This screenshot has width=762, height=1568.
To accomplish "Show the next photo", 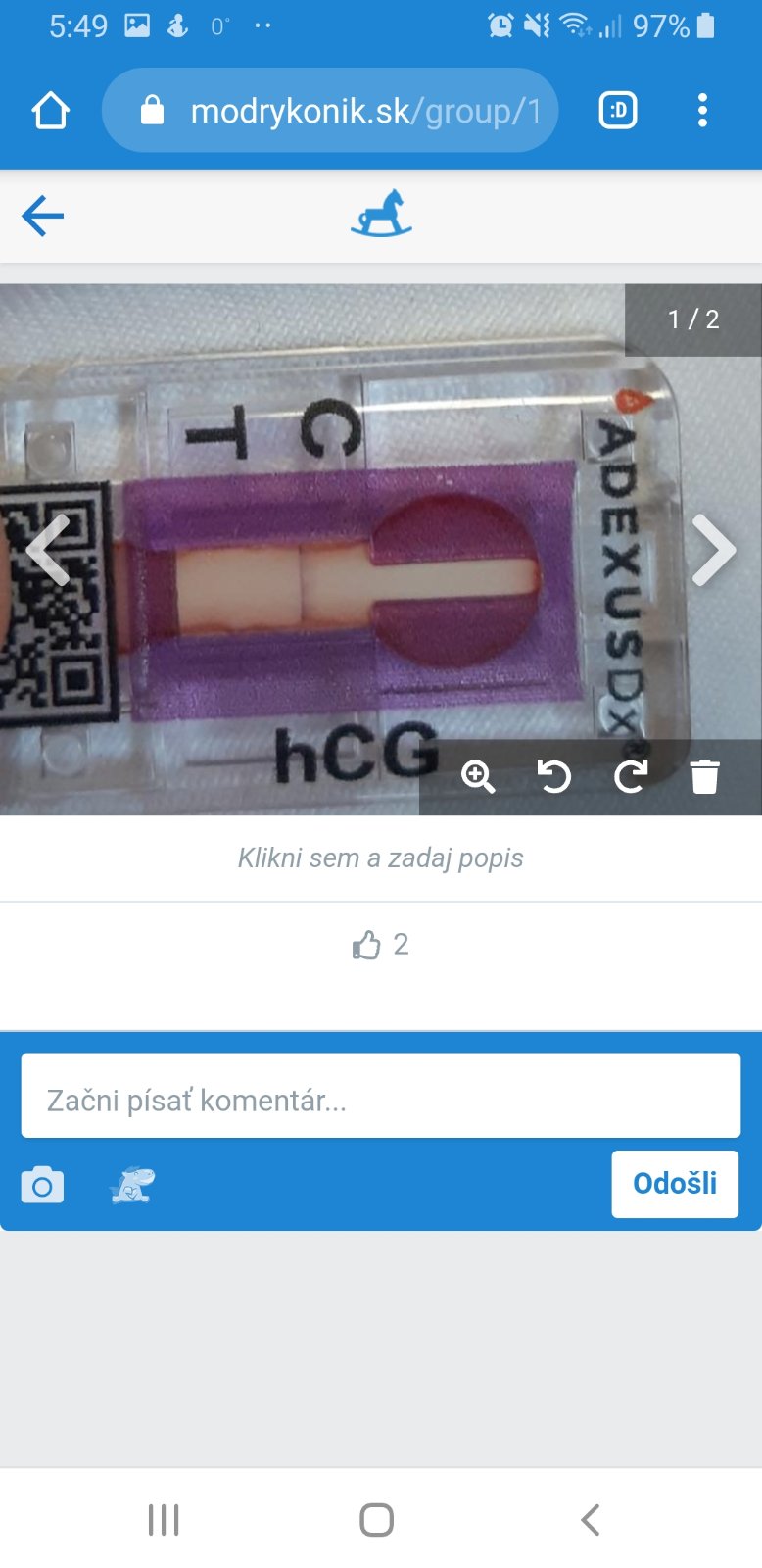I will [714, 550].
